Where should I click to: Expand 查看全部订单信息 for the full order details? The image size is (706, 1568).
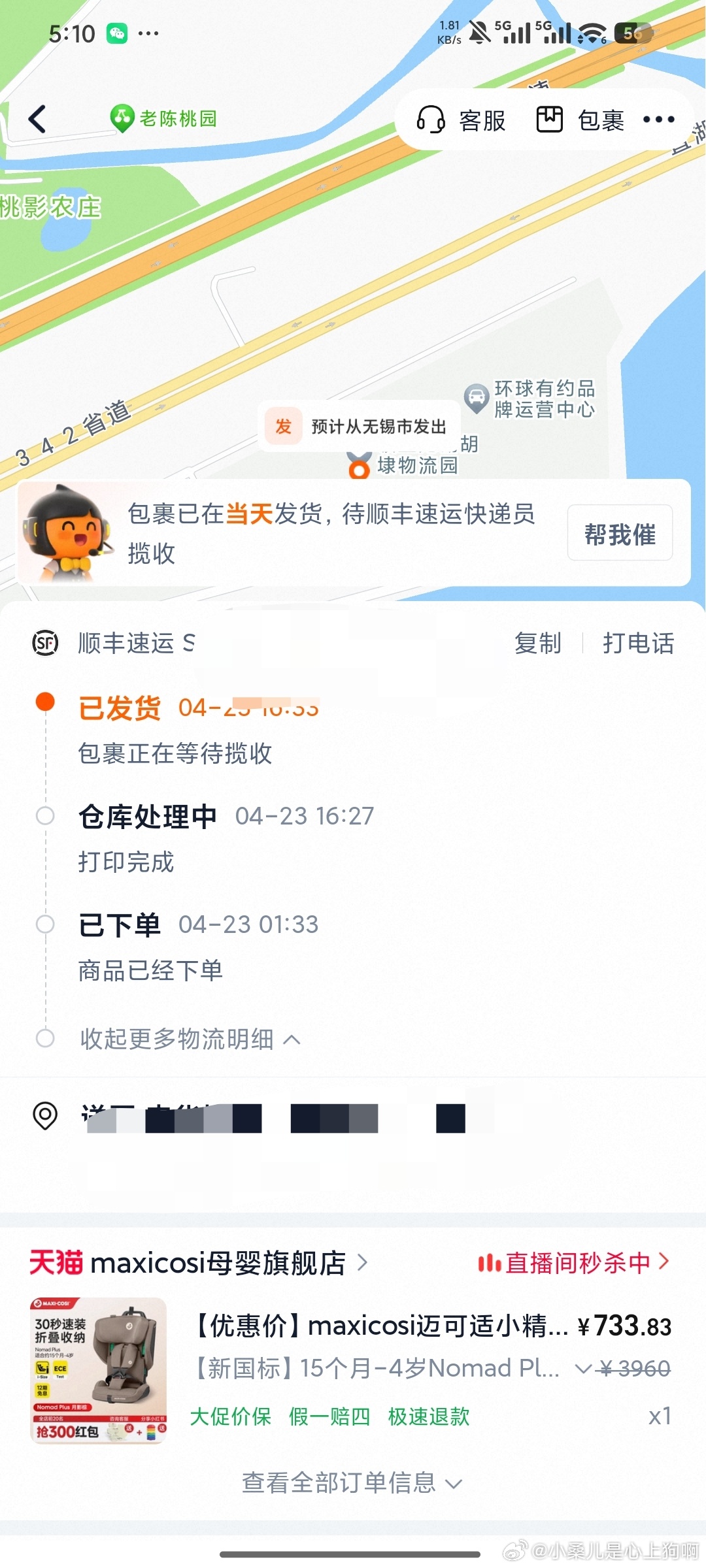pyautogui.click(x=352, y=1482)
